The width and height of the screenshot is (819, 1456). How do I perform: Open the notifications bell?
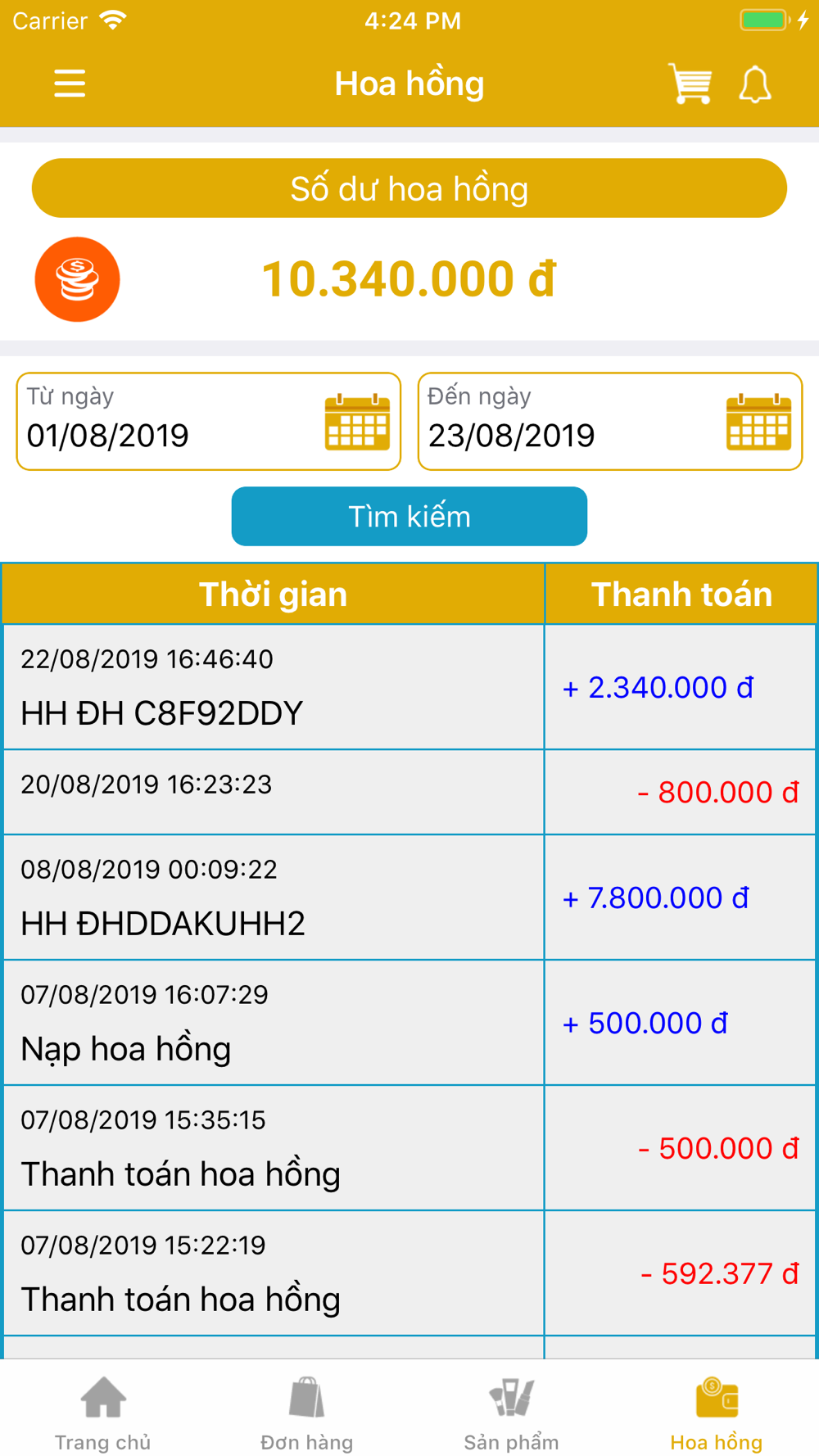(755, 84)
